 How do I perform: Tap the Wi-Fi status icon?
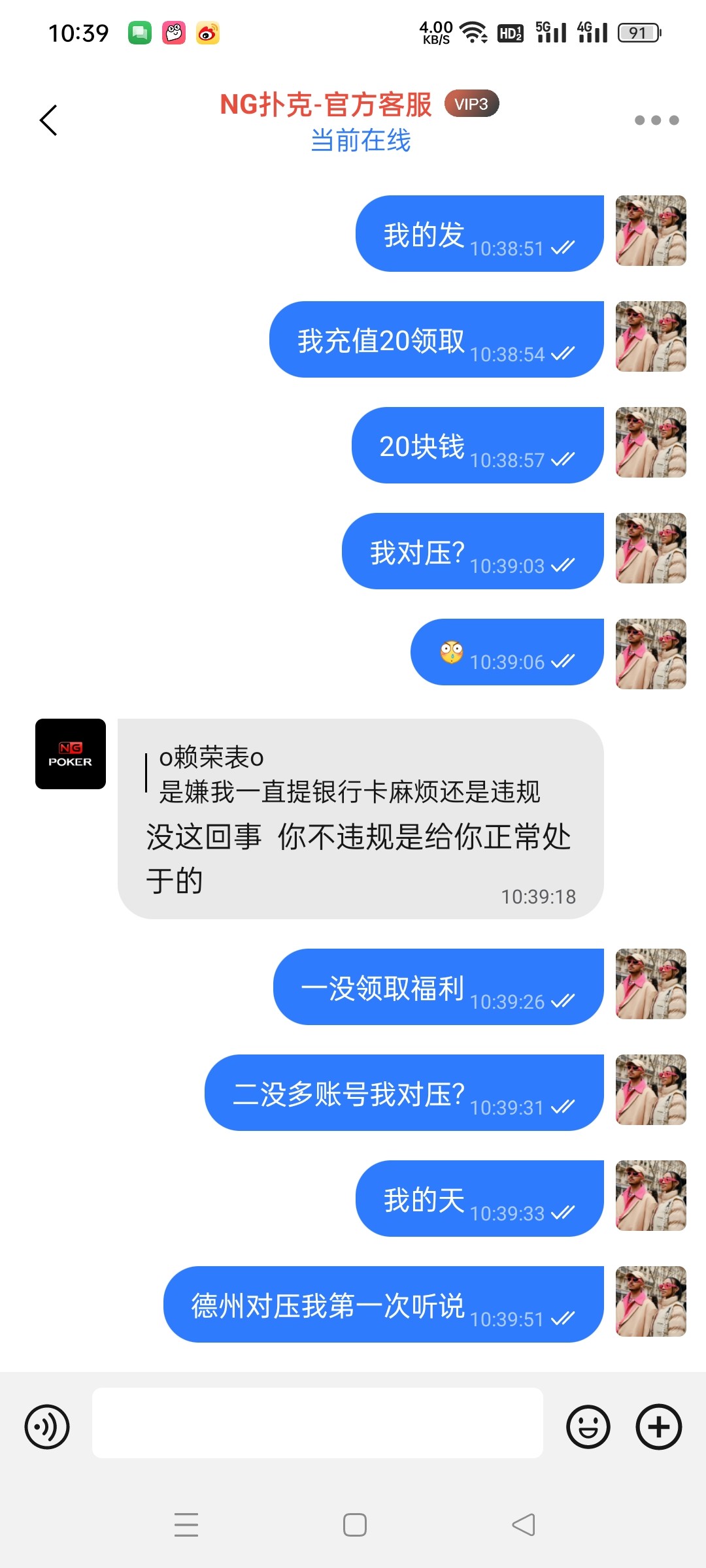[x=473, y=31]
